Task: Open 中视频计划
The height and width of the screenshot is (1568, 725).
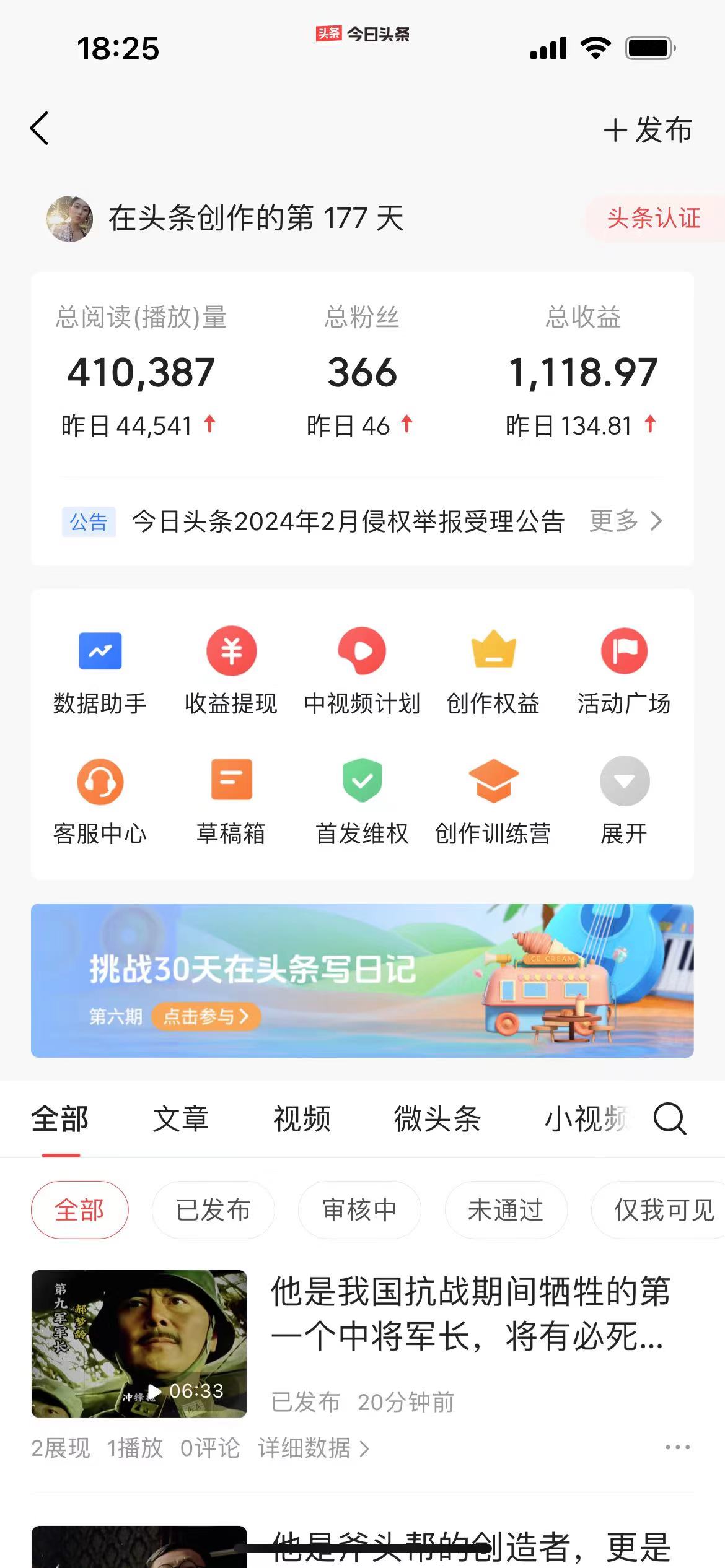Action: pos(362,671)
